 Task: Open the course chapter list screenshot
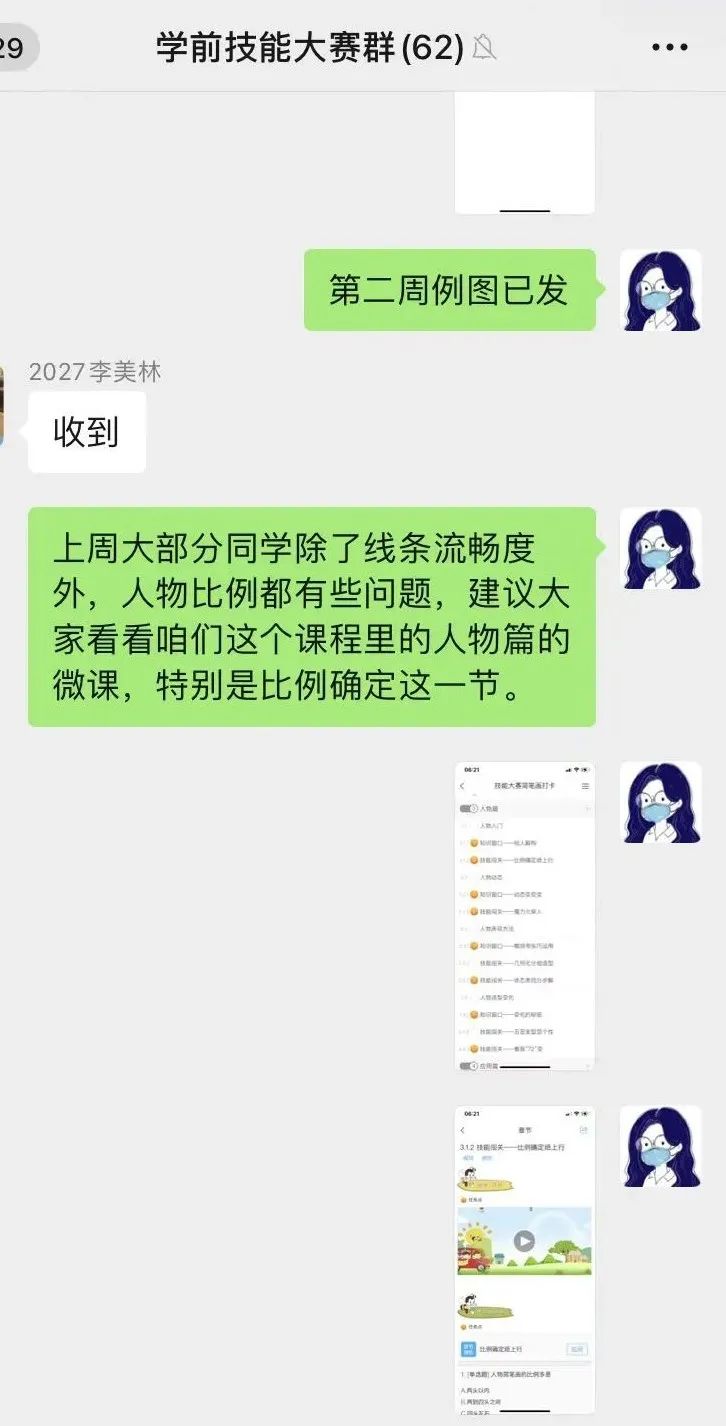coord(524,916)
